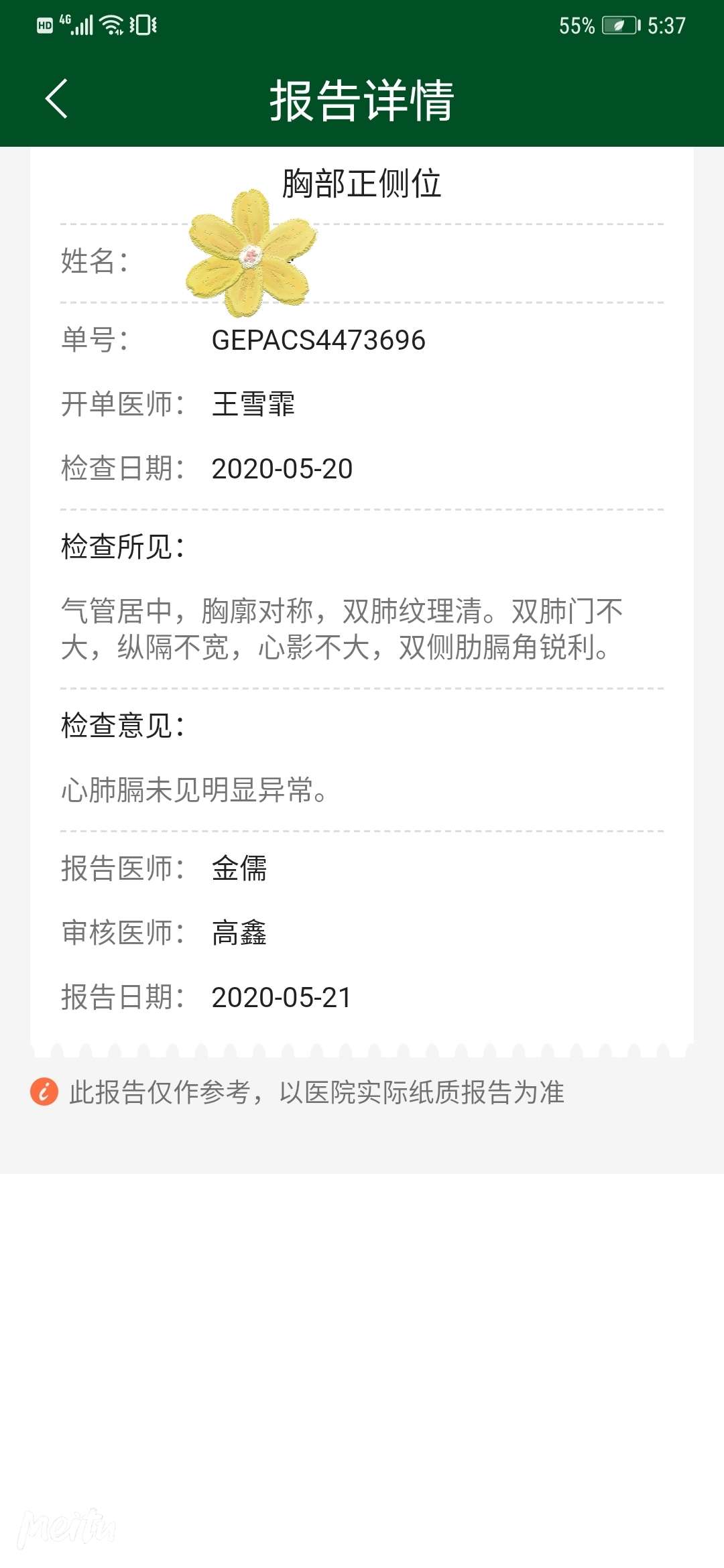
Task: Click the Wi-Fi icon in the status bar
Action: [112, 23]
